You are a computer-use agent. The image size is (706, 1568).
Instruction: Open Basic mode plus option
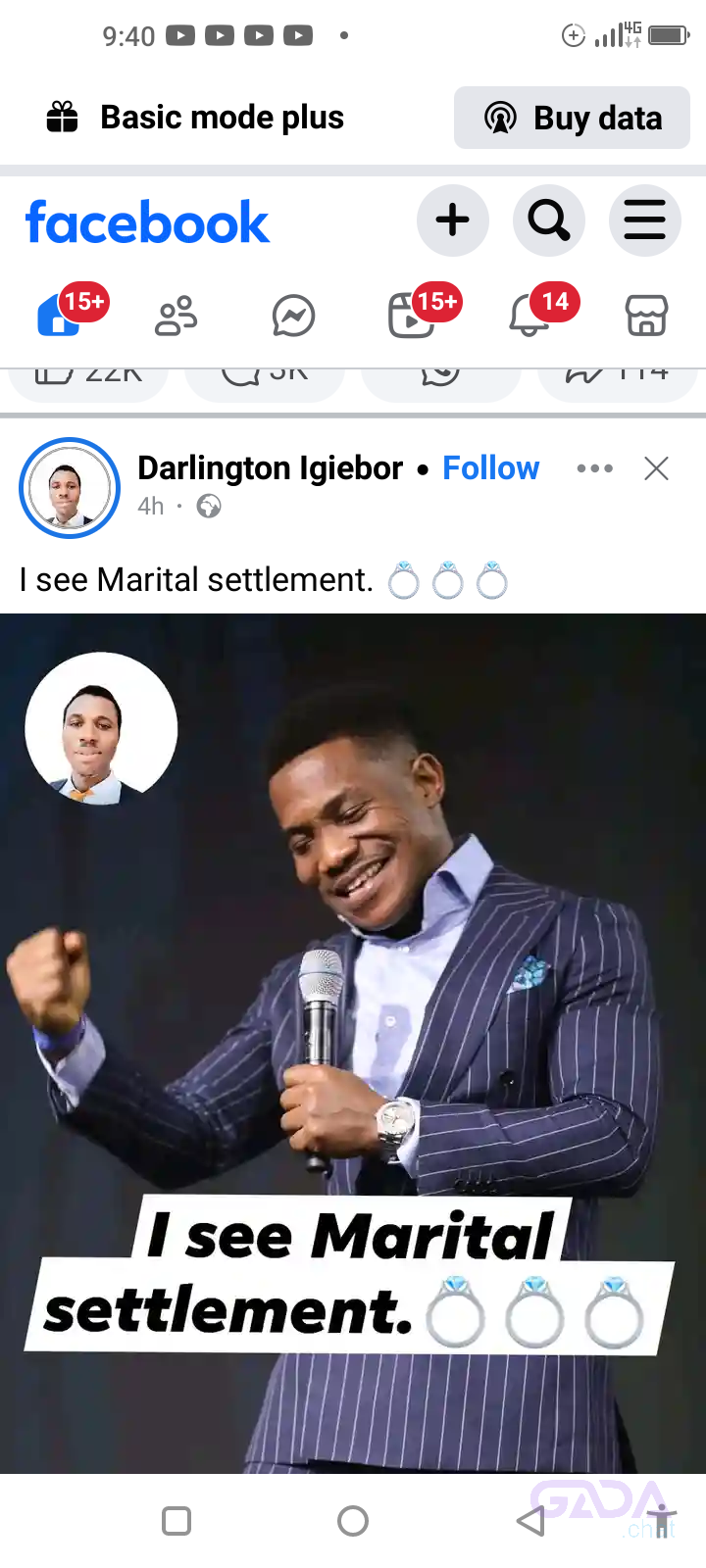coord(196,118)
